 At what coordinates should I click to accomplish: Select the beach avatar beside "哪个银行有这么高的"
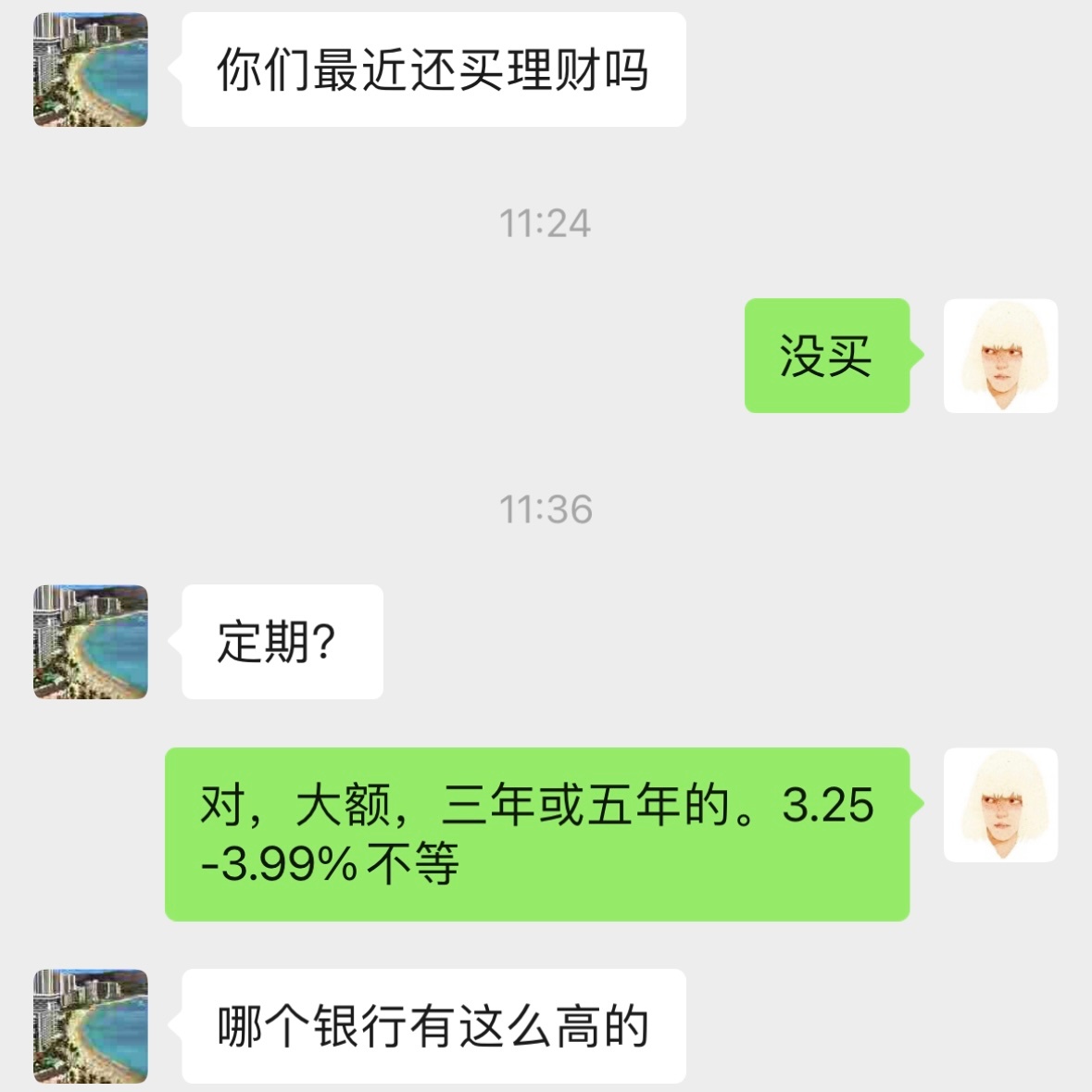point(91,1026)
